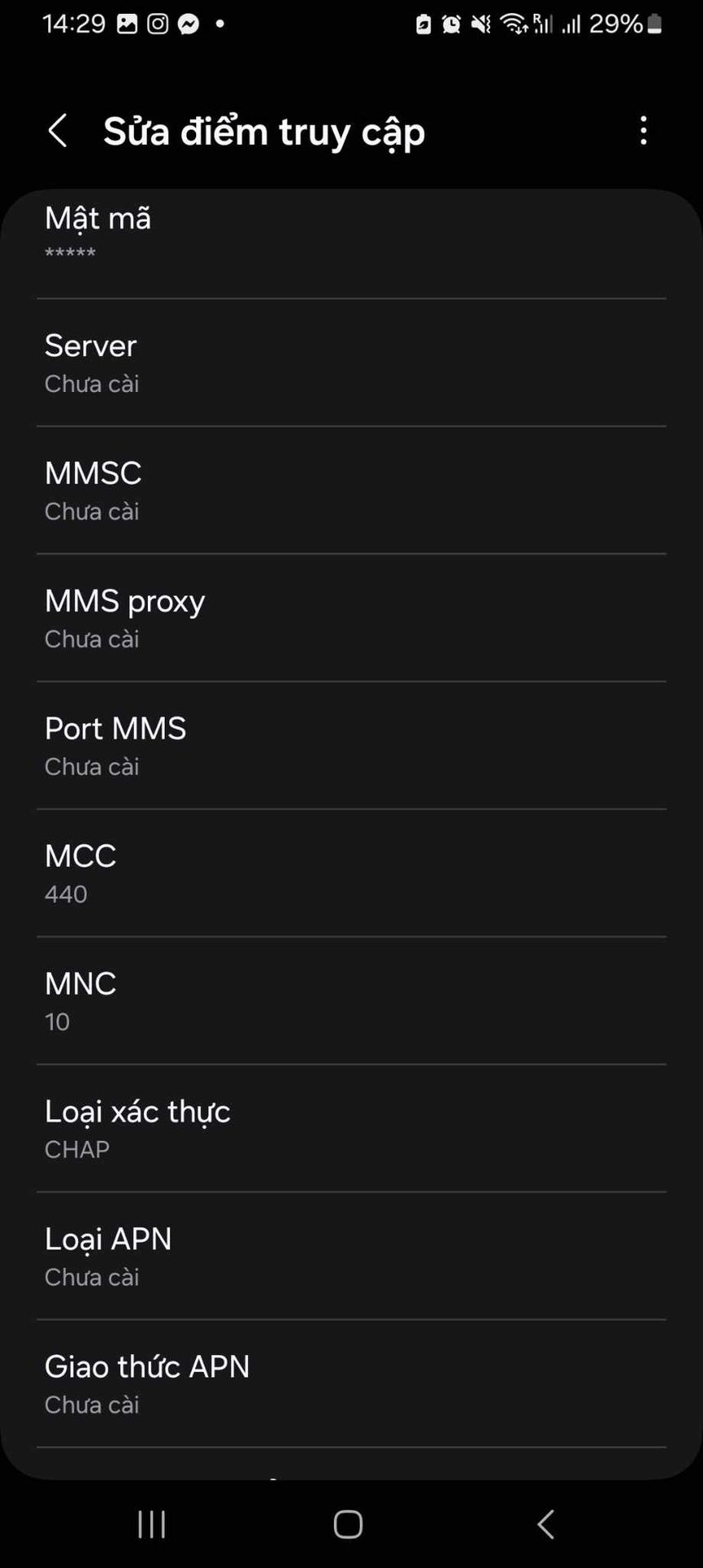Open the Server setting
Screen dimensions: 703x1568
[351, 363]
